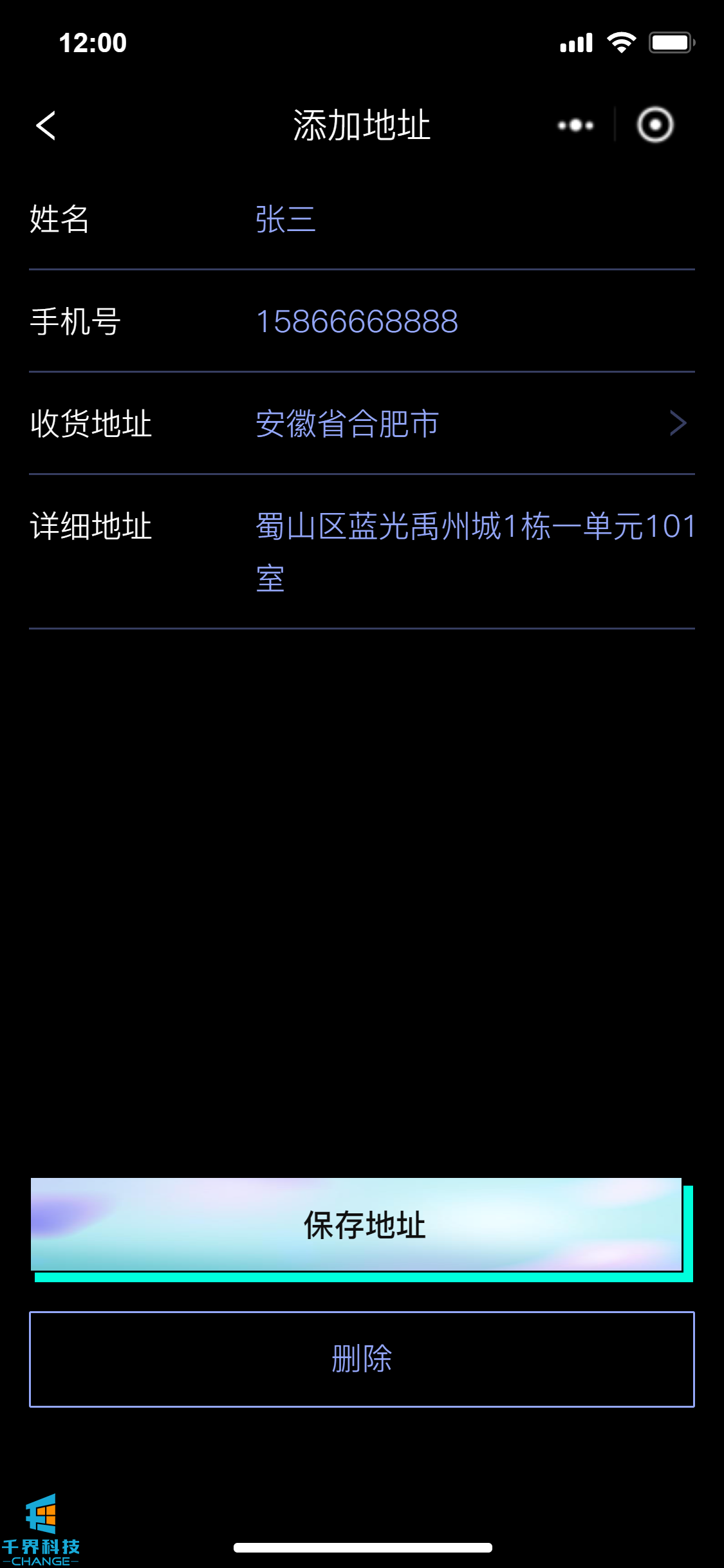Open the mini program three-dot menu
This screenshot has height=1568, width=724.
[575, 125]
